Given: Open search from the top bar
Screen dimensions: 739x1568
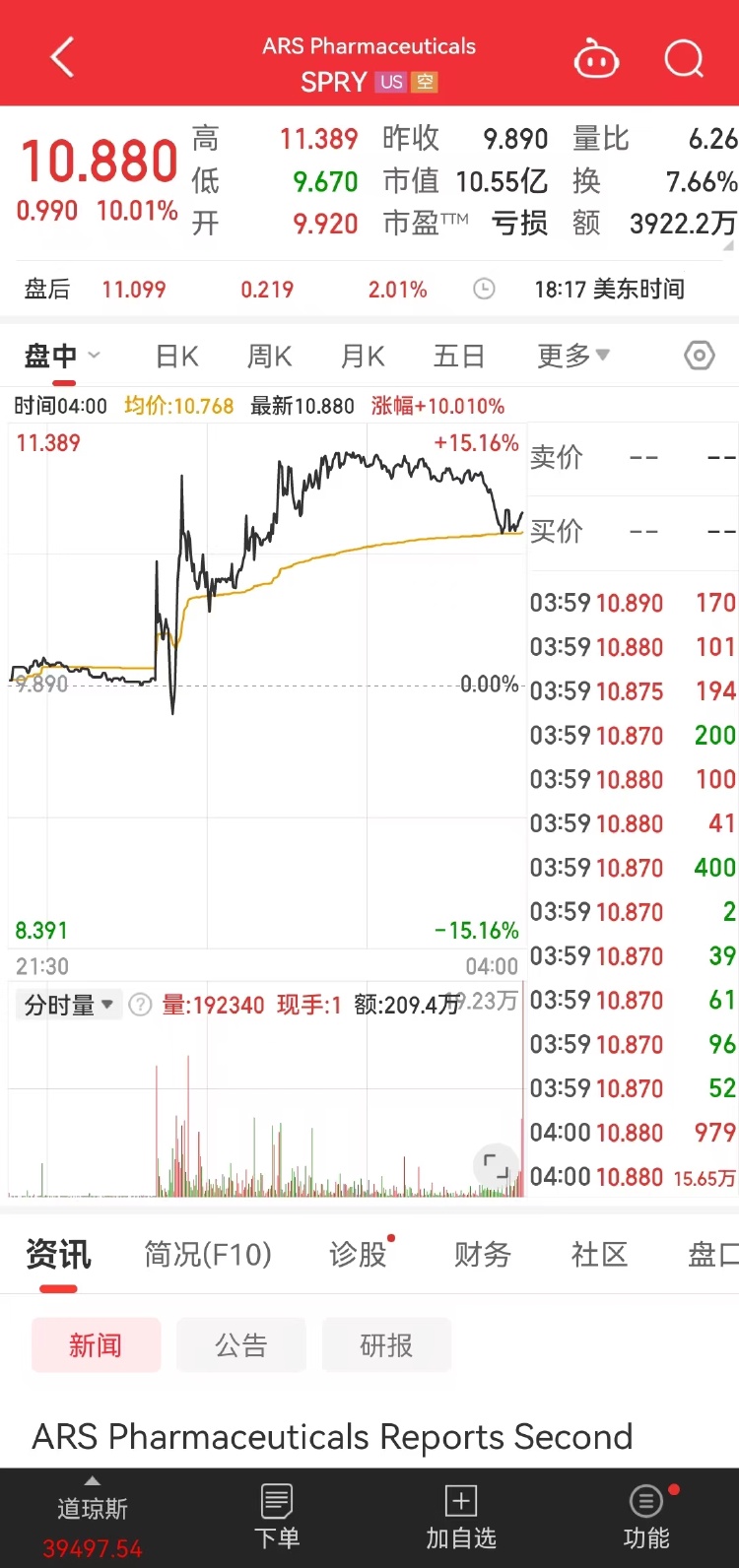Looking at the screenshot, I should pyautogui.click(x=684, y=58).
